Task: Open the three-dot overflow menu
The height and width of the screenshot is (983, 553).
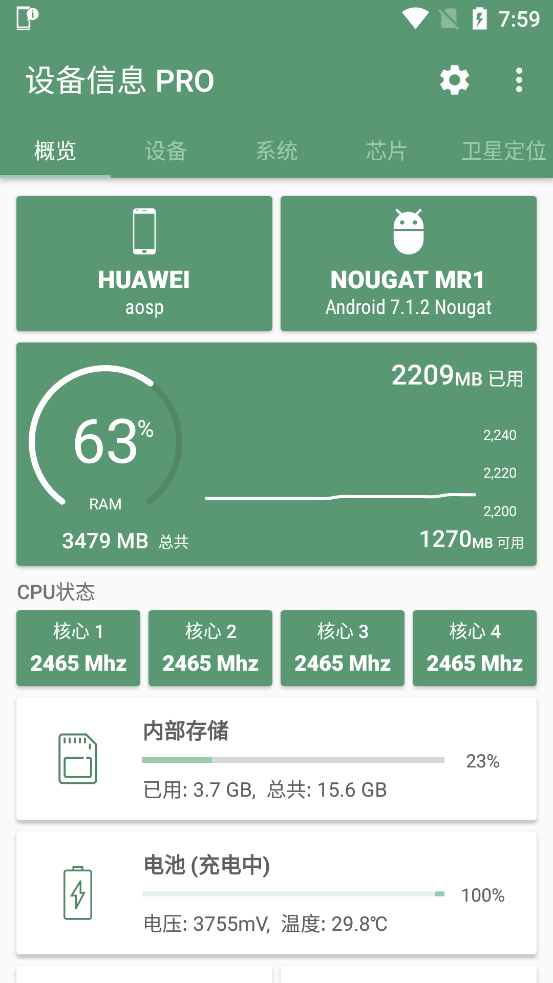Action: pos(519,80)
